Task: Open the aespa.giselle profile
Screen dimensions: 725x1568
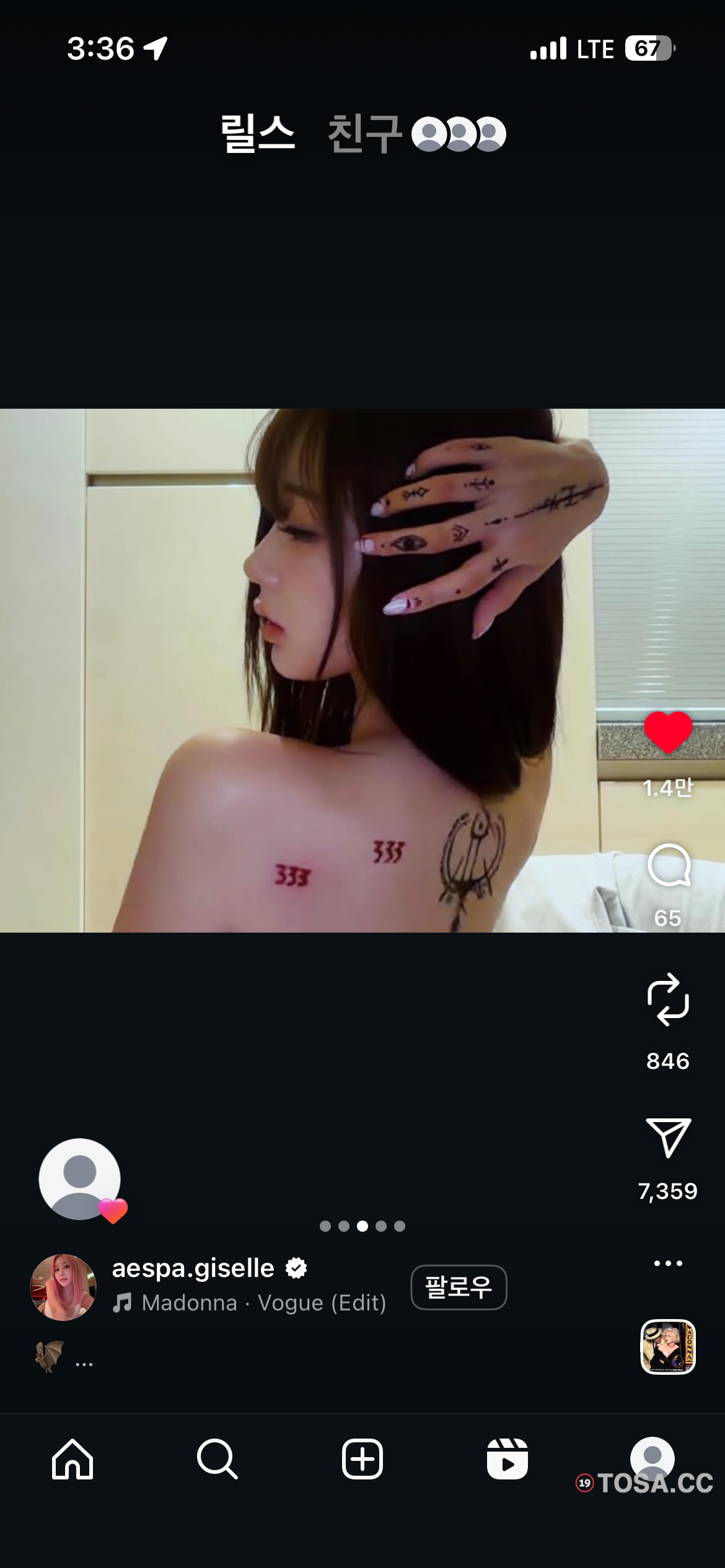Action: (x=193, y=1268)
